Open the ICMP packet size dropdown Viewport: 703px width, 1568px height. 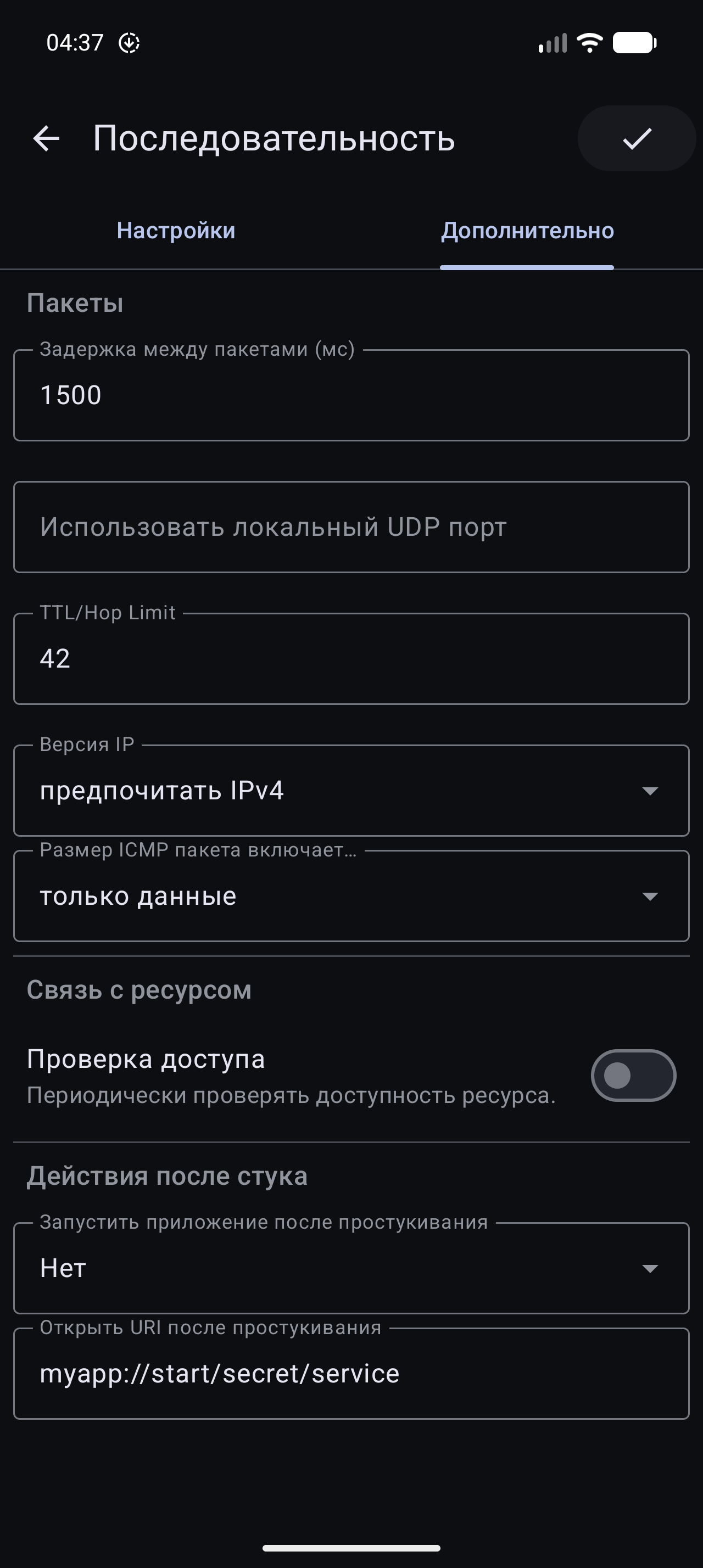[x=351, y=896]
